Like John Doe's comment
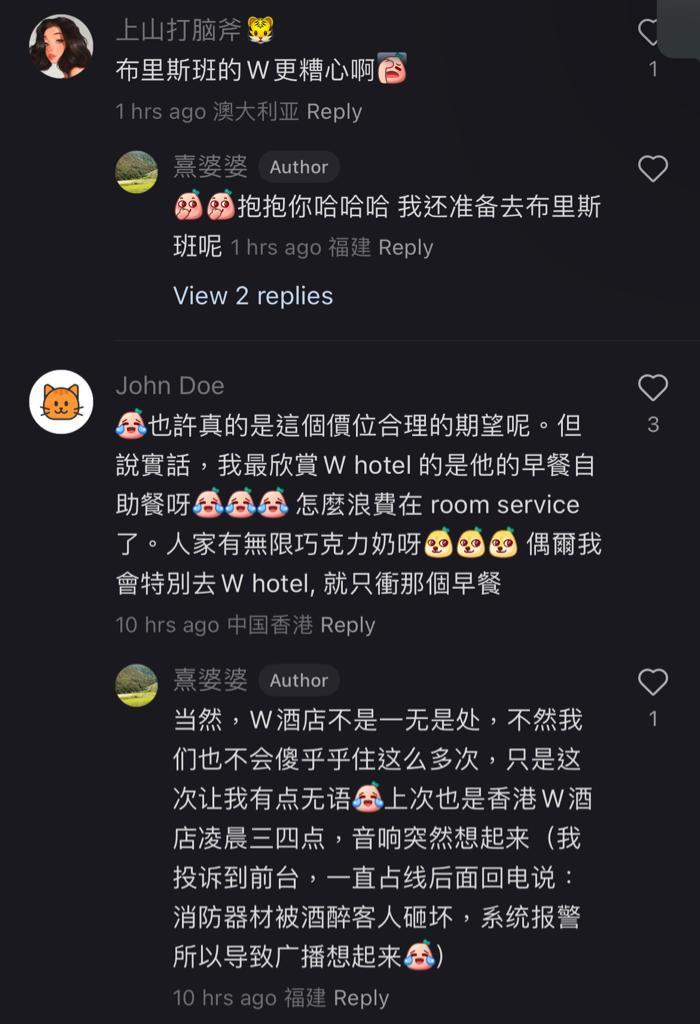The height and width of the screenshot is (1024, 700). click(x=652, y=388)
